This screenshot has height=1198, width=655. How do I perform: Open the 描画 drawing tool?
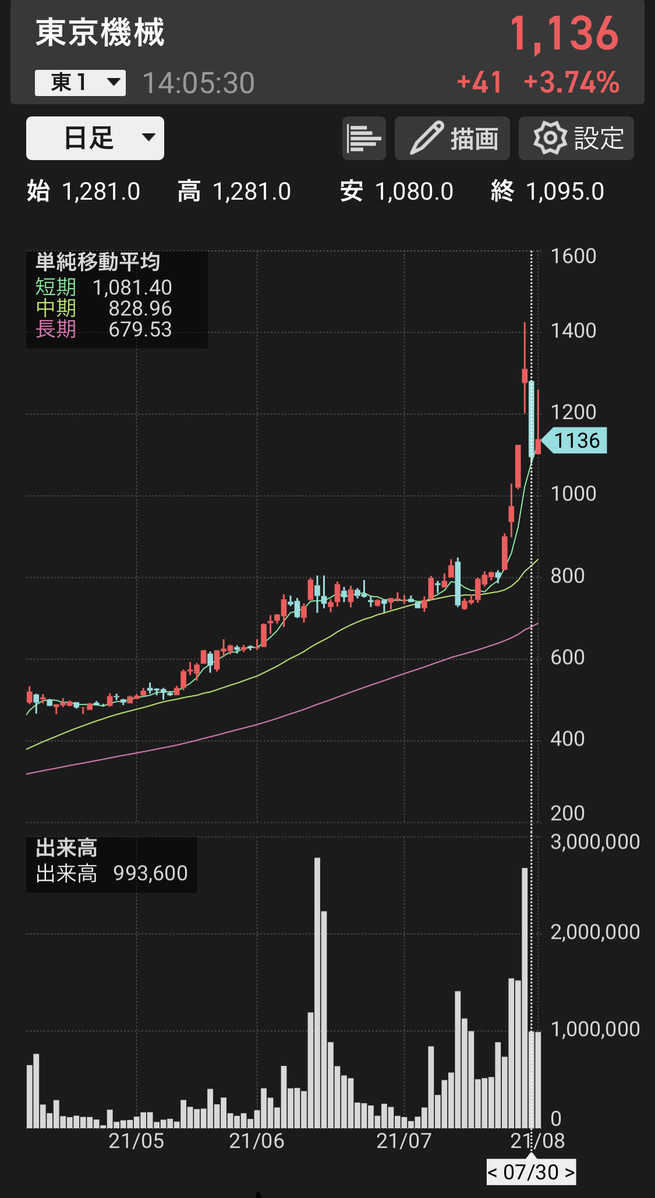453,138
